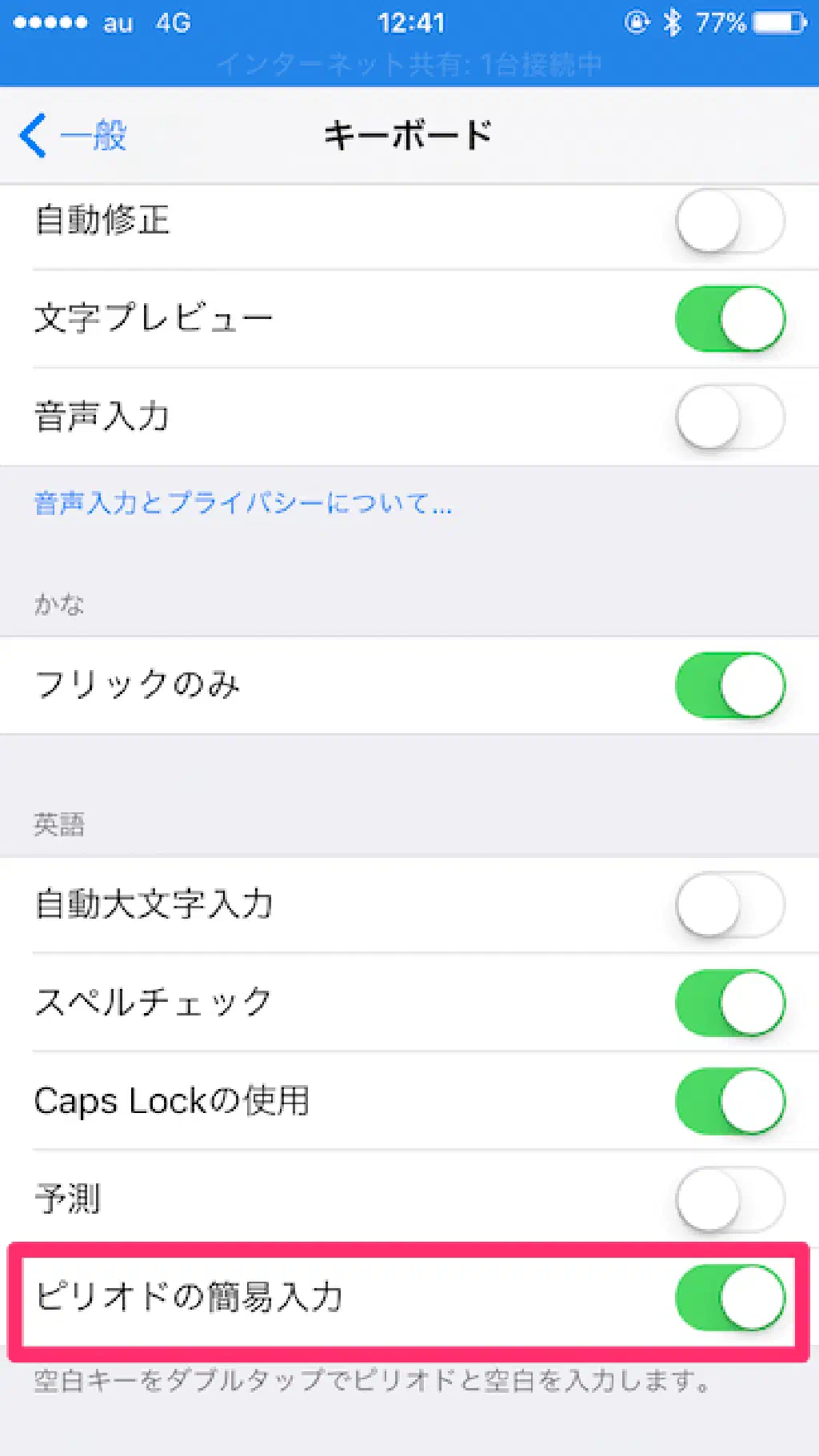Turn on 自動大文字入力

coord(729,904)
